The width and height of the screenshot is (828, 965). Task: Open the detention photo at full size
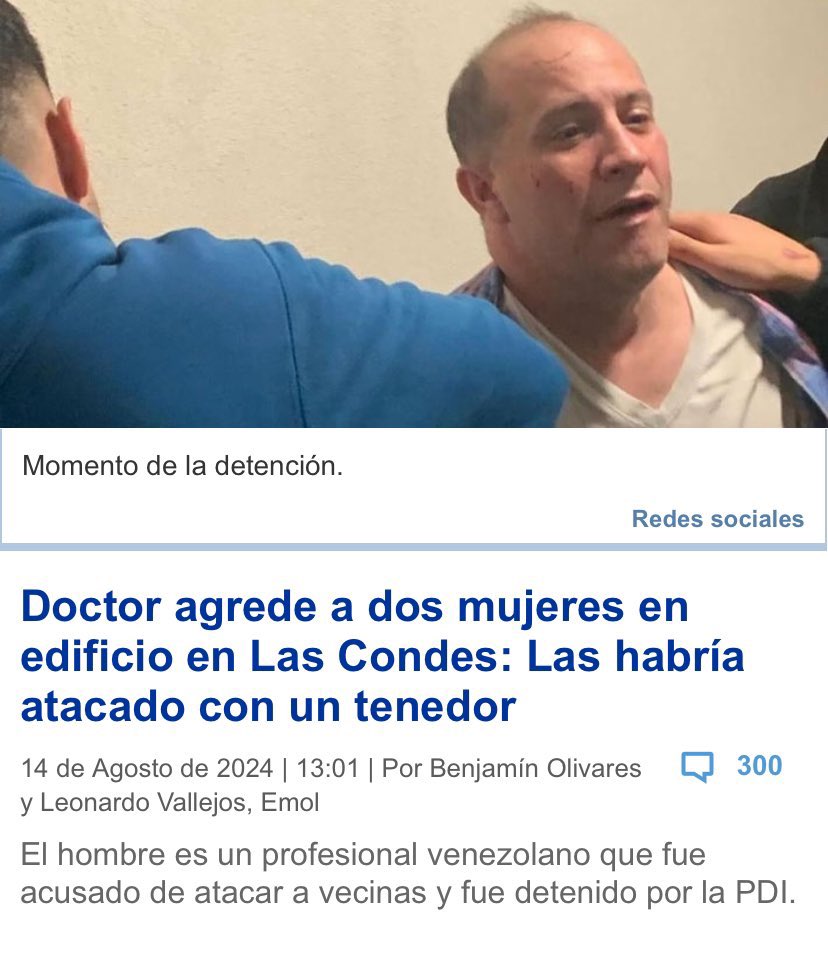[414, 214]
